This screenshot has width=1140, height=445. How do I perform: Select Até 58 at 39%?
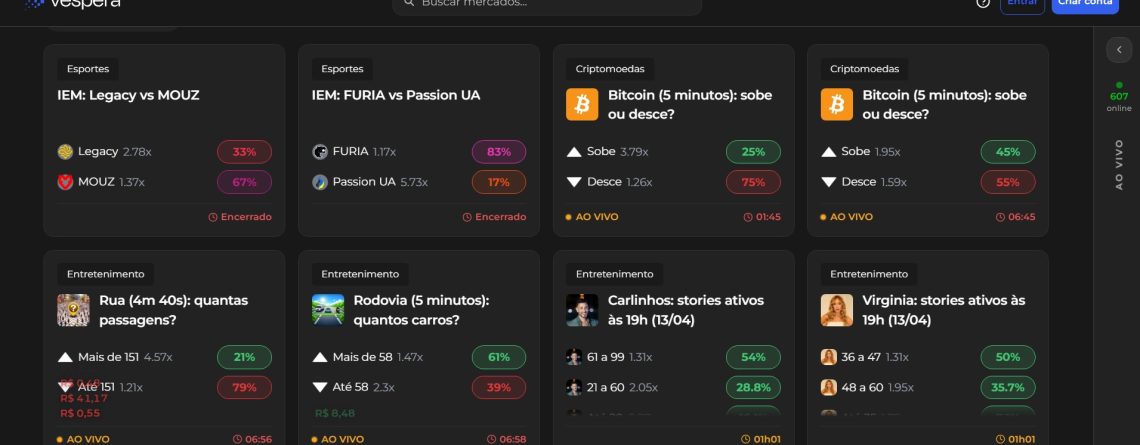coord(498,387)
